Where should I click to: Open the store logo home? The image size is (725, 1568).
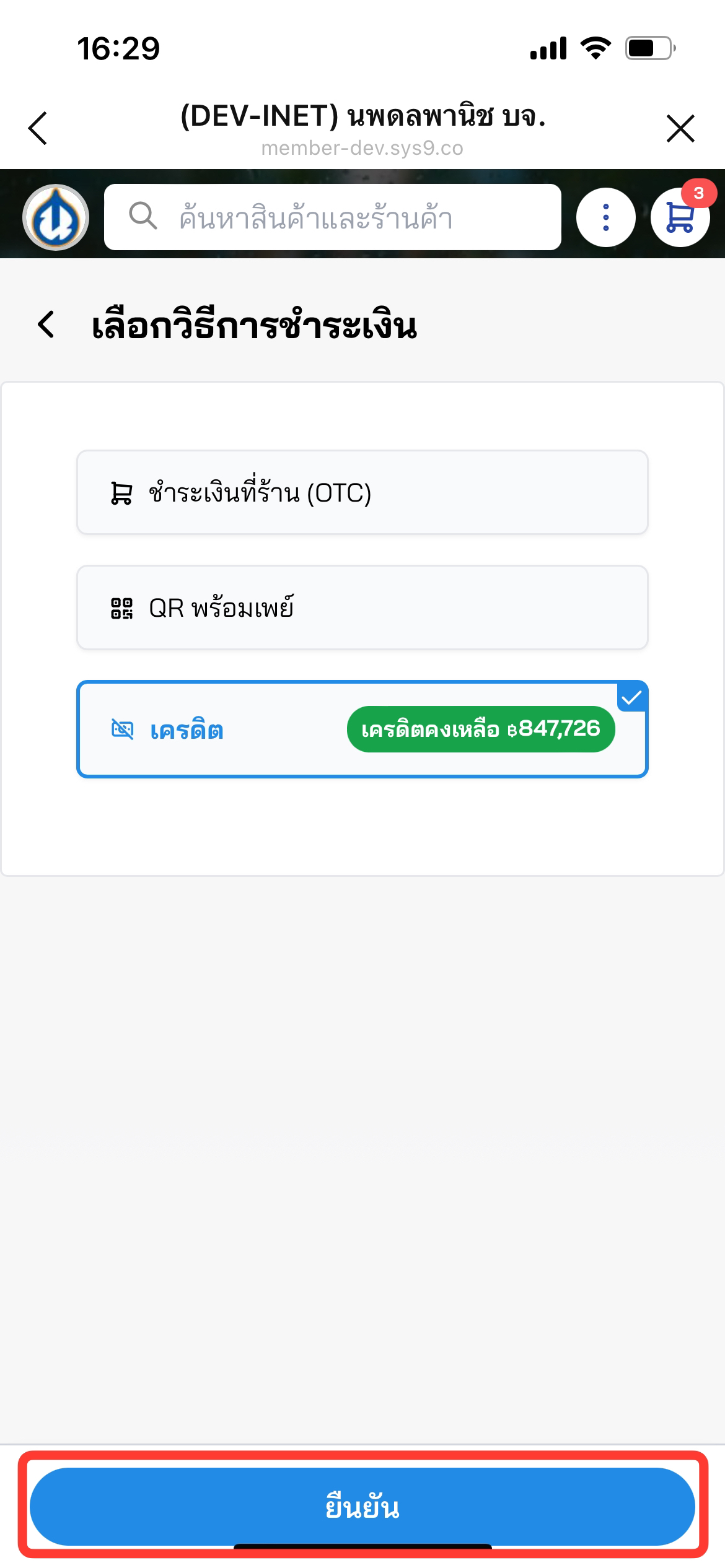(56, 217)
